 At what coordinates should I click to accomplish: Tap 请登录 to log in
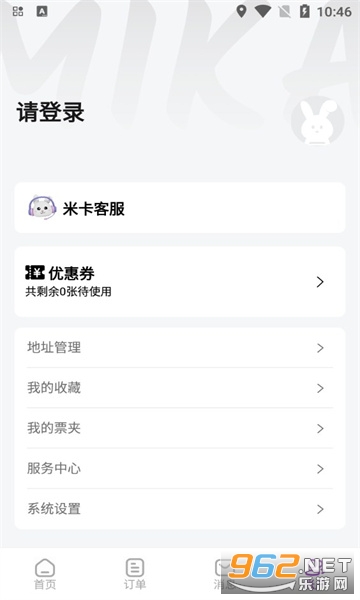[x=50, y=112]
